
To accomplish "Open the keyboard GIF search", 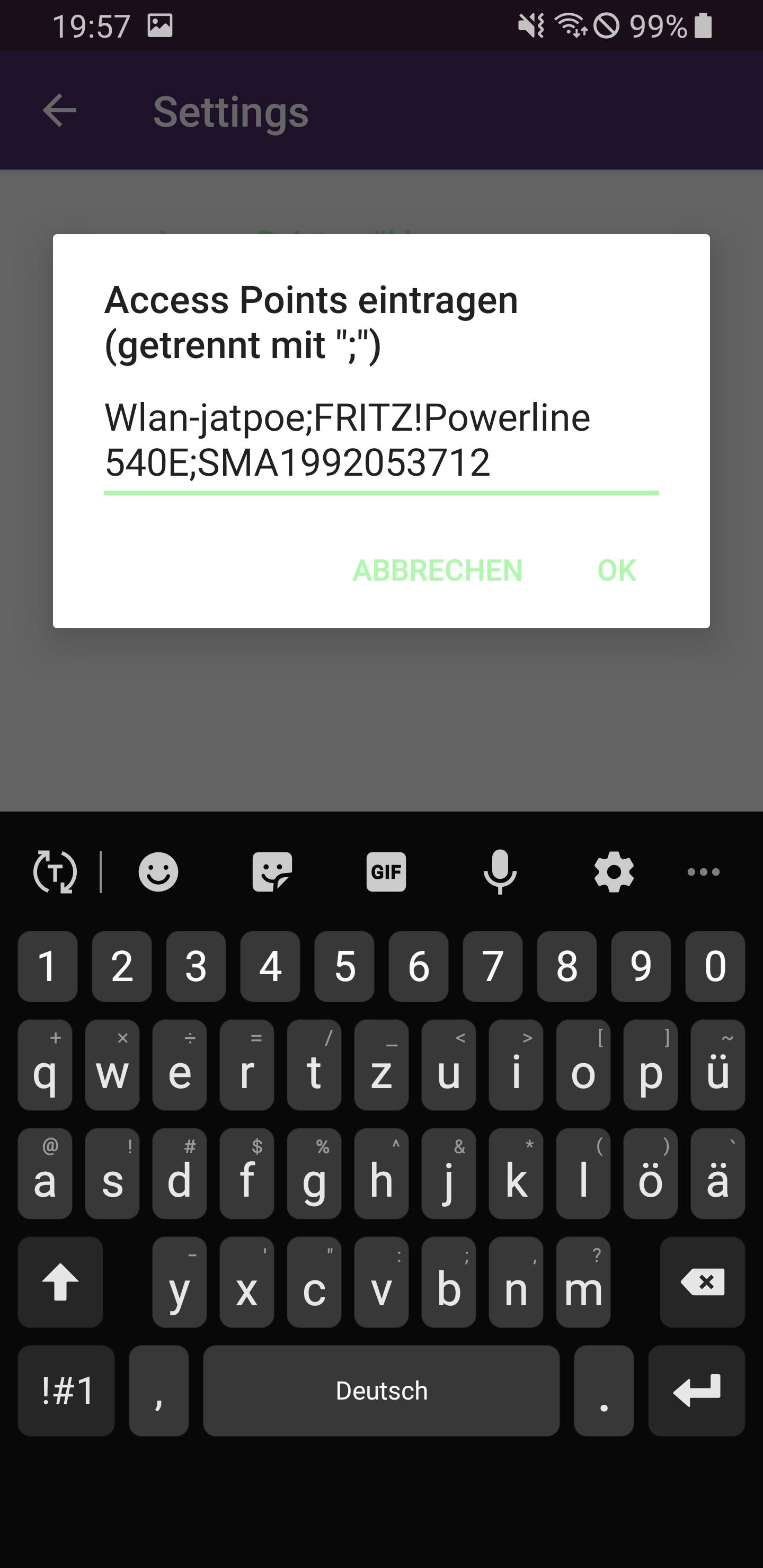I will pos(386,871).
